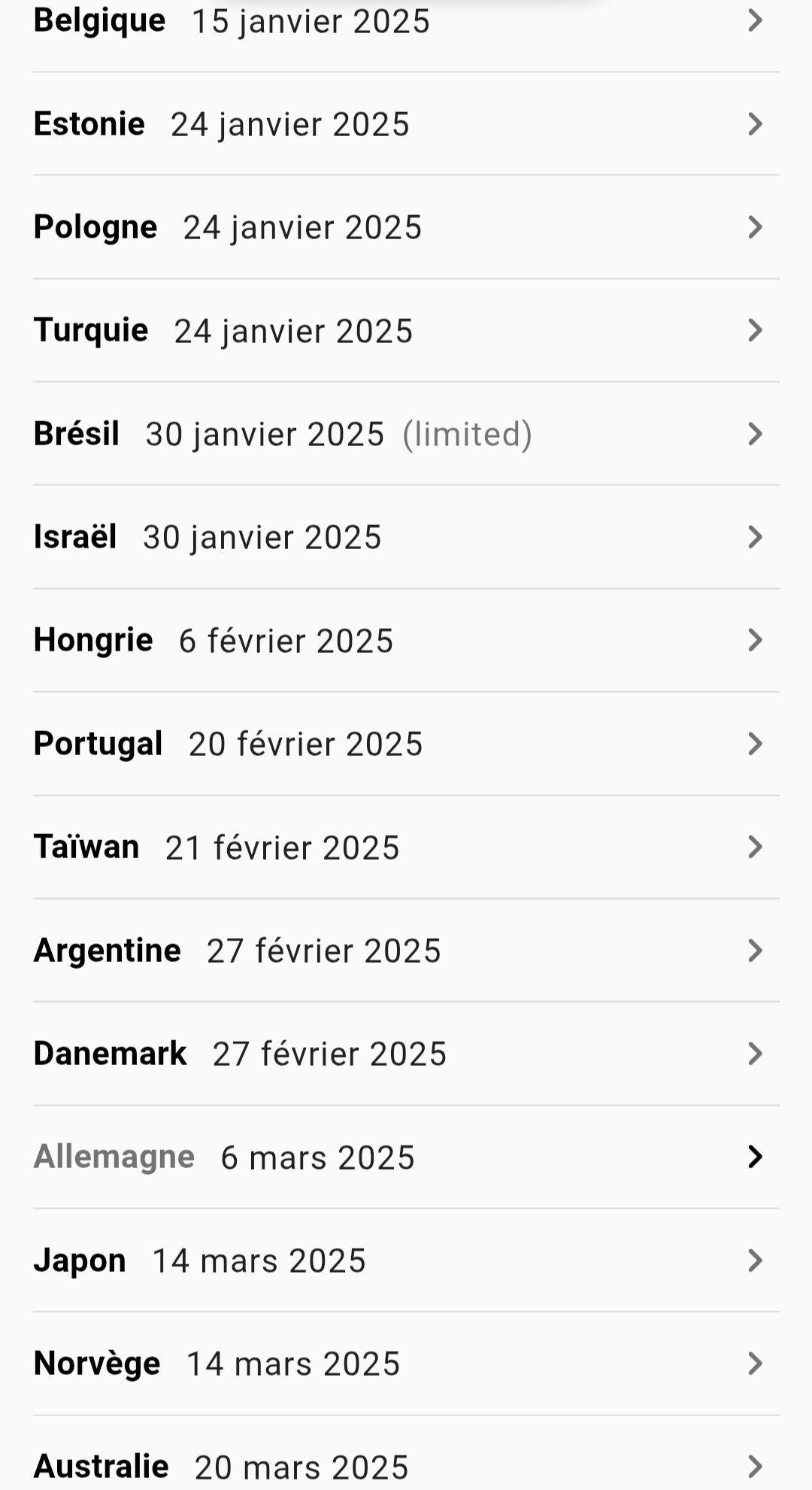This screenshot has width=812, height=1490.
Task: View the Danemark release entry
Action: point(406,1054)
